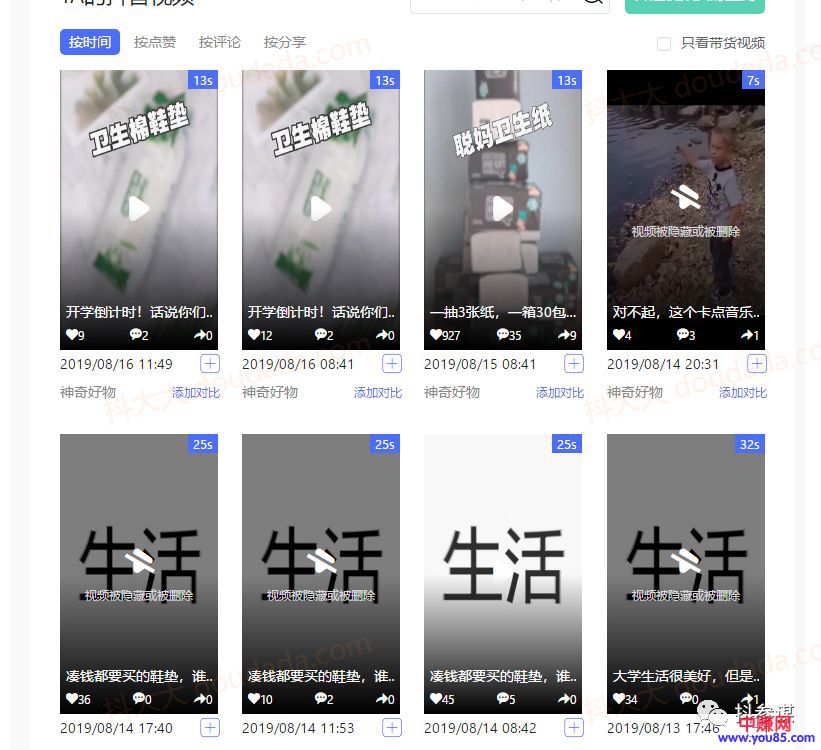Viewport: 821px width, 750px height.
Task: Play the video posted 2019/08/16 08:41
Action: [x=321, y=209]
